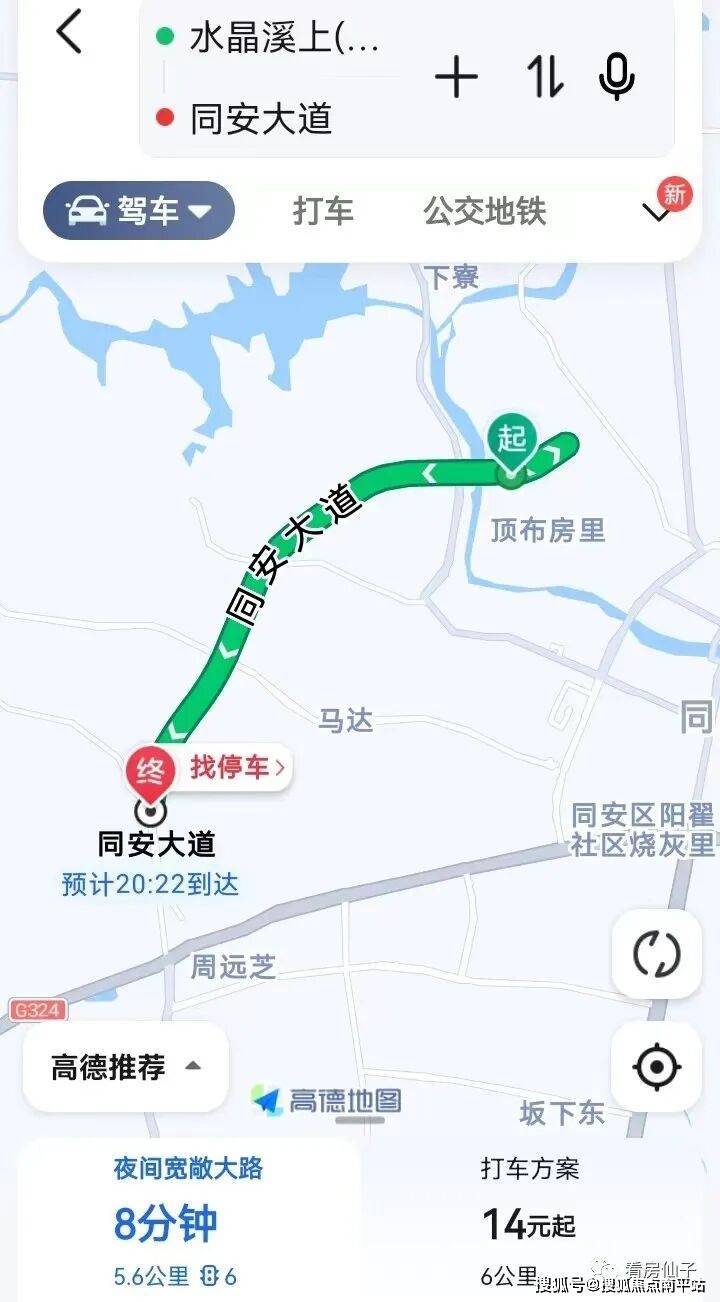Start voice input with the microphone
The width and height of the screenshot is (720, 1302).
point(616,78)
